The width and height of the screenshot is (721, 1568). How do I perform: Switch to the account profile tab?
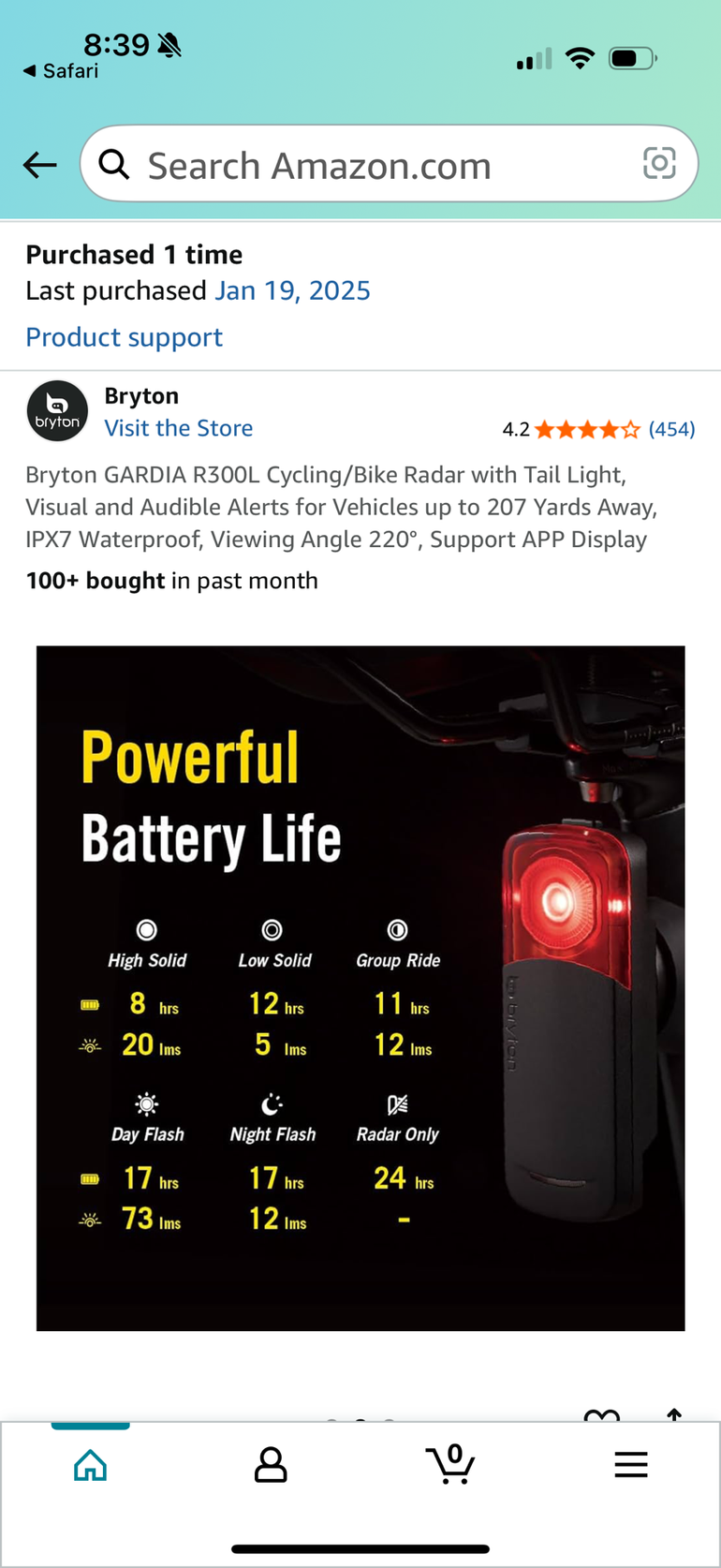click(x=271, y=1465)
